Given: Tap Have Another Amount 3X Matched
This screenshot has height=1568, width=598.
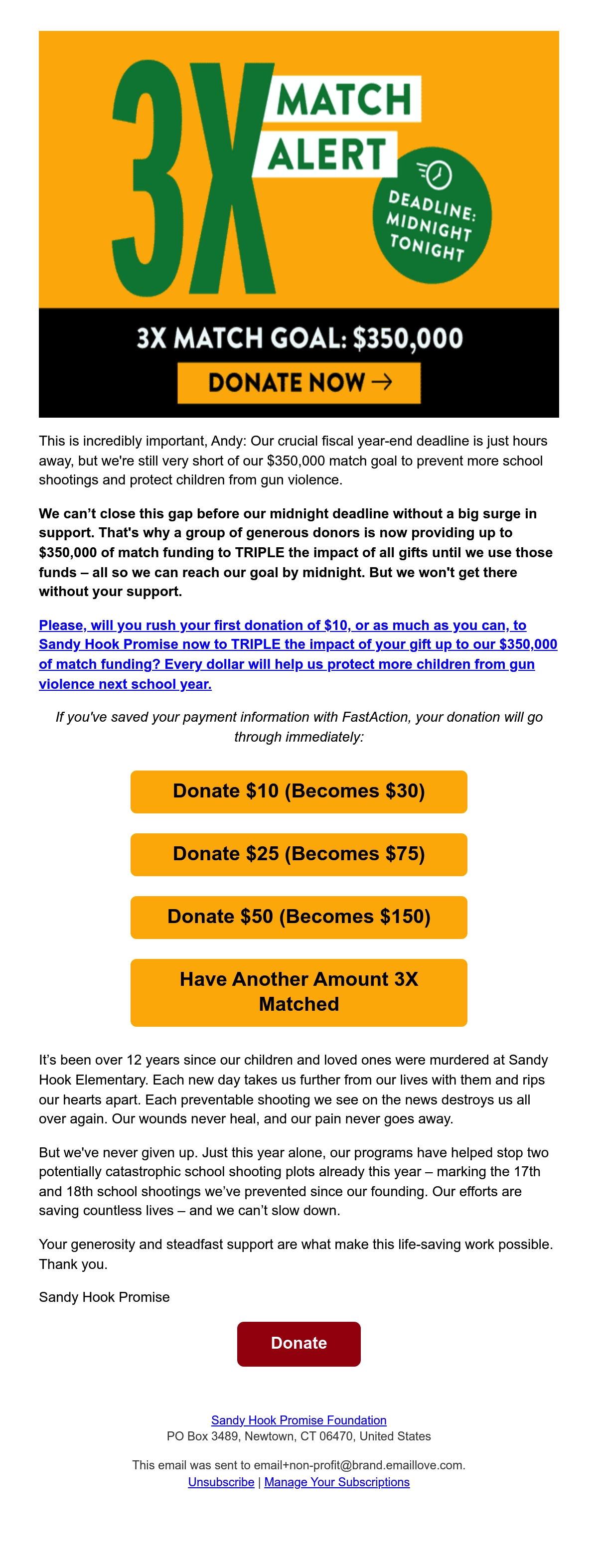Looking at the screenshot, I should (x=299, y=992).
